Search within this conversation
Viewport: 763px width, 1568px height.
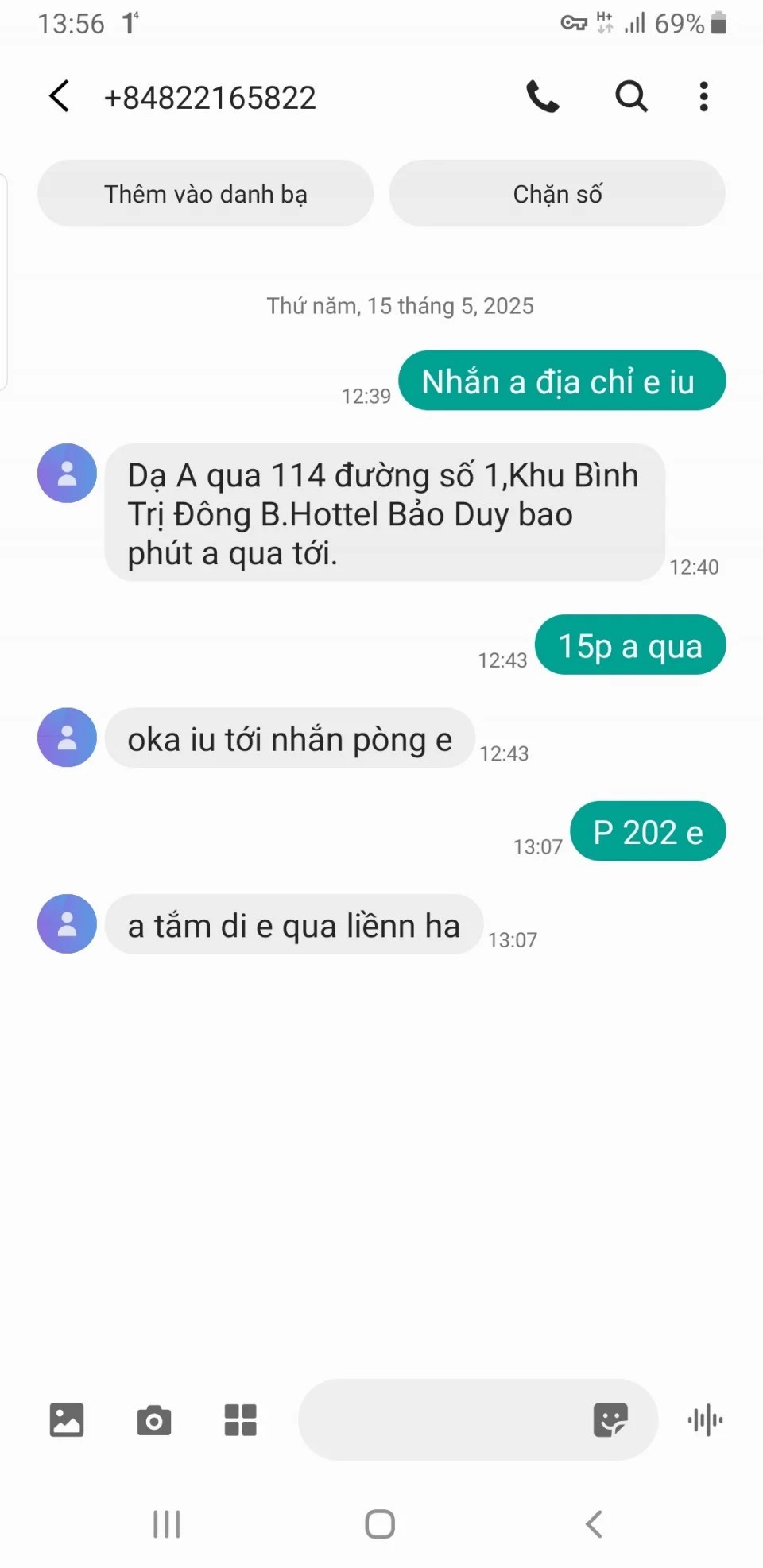coord(631,97)
